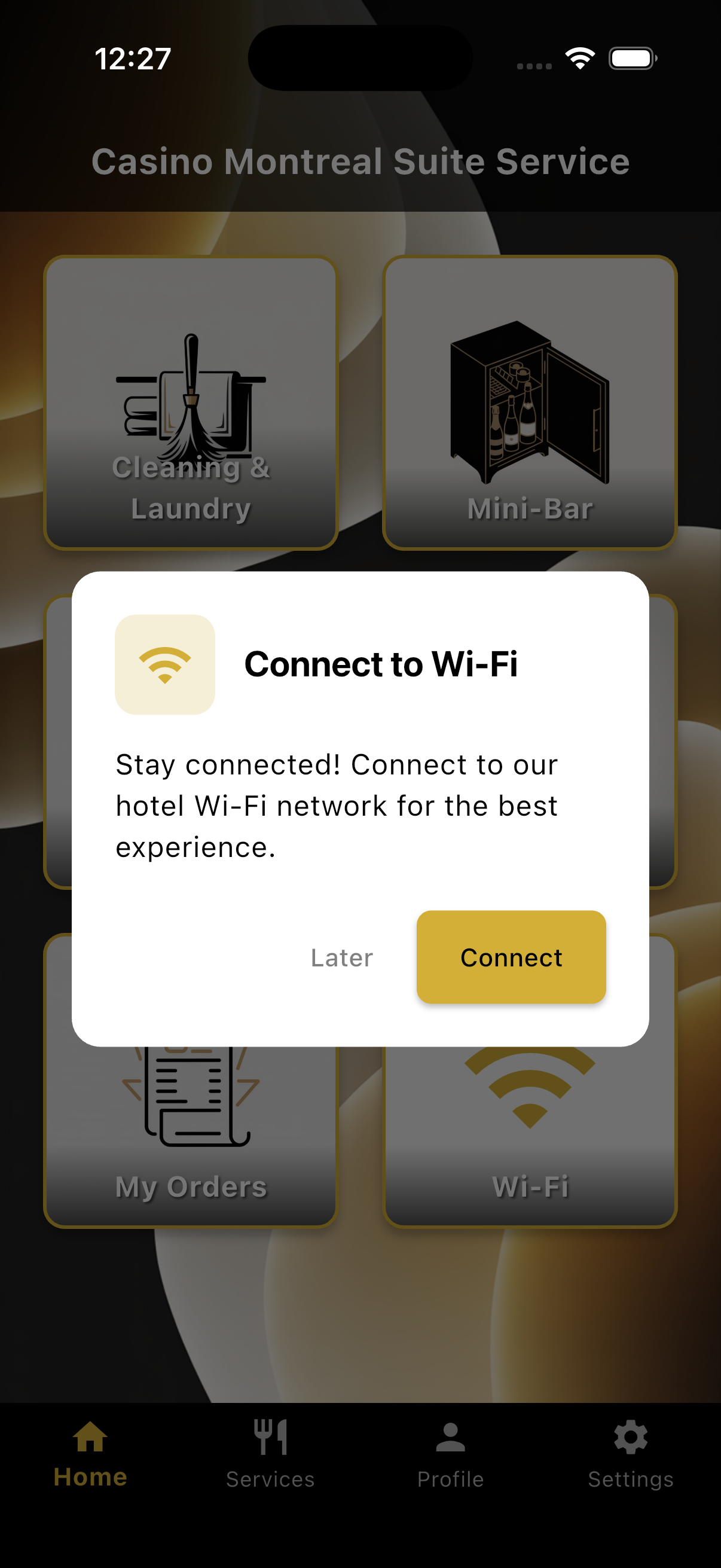The image size is (721, 1568).
Task: Switch to the Profile tab
Action: click(450, 1454)
